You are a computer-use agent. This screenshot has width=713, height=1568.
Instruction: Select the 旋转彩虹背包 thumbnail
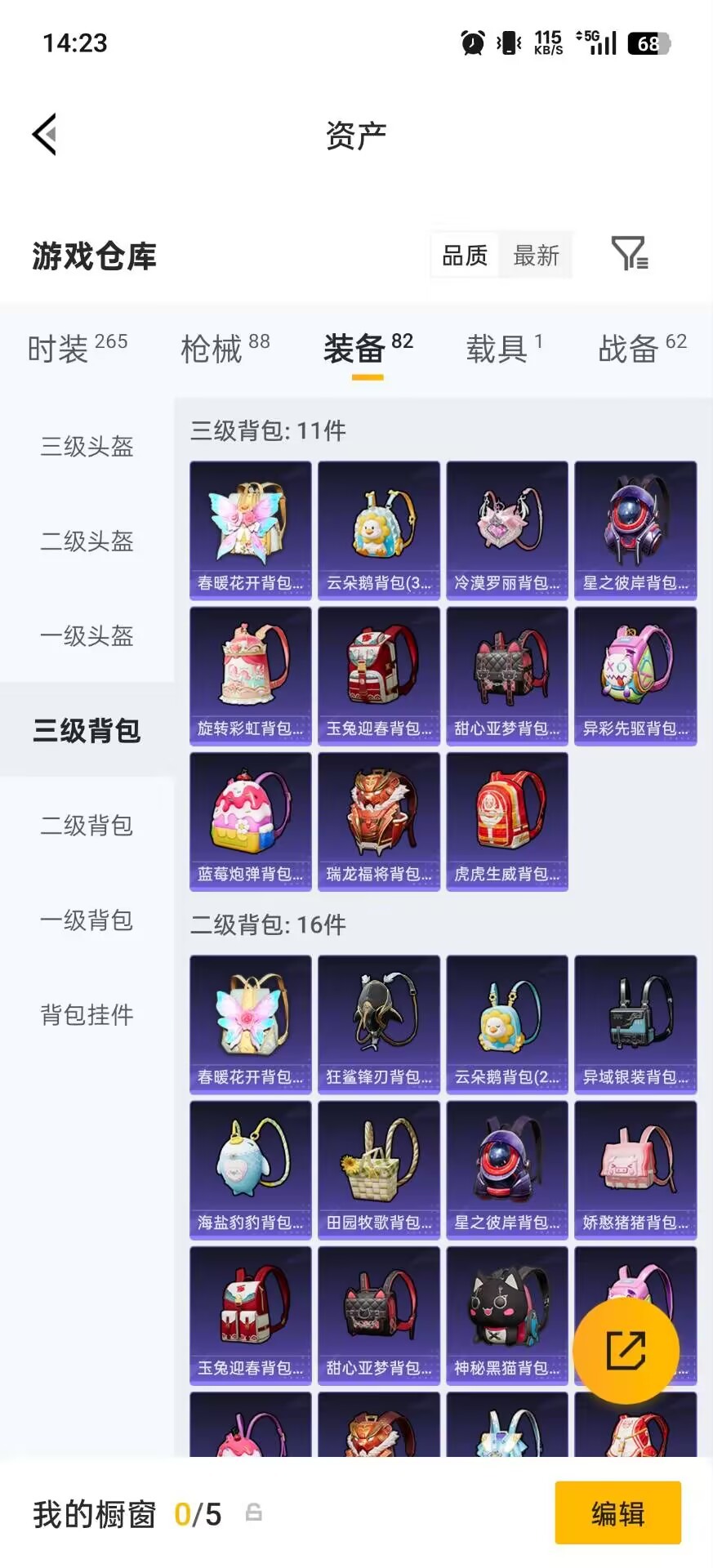[x=250, y=675]
